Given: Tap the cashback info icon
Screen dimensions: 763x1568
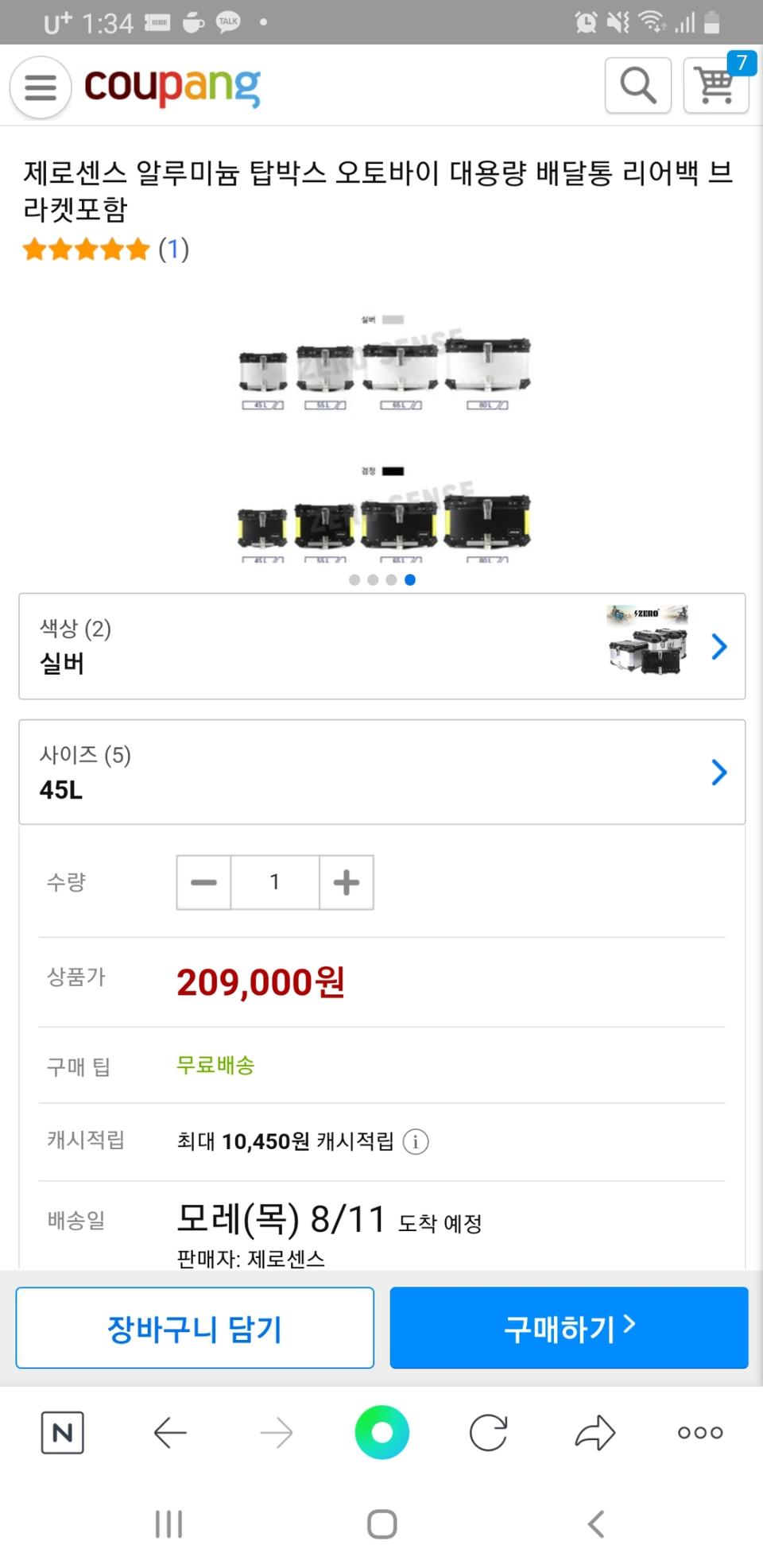Looking at the screenshot, I should (x=416, y=1141).
